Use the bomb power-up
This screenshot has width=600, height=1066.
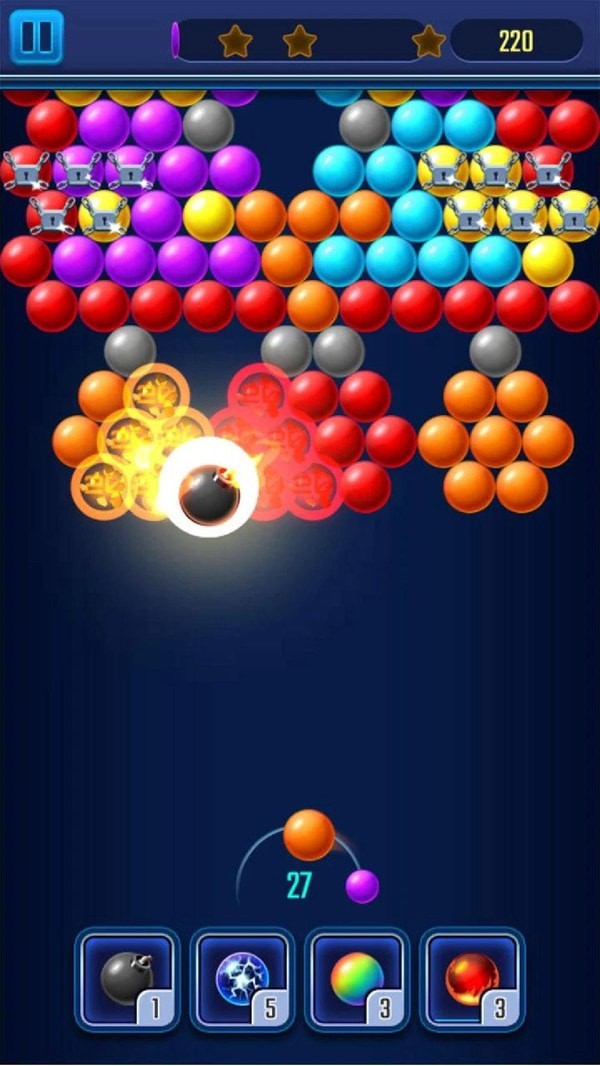[x=127, y=979]
